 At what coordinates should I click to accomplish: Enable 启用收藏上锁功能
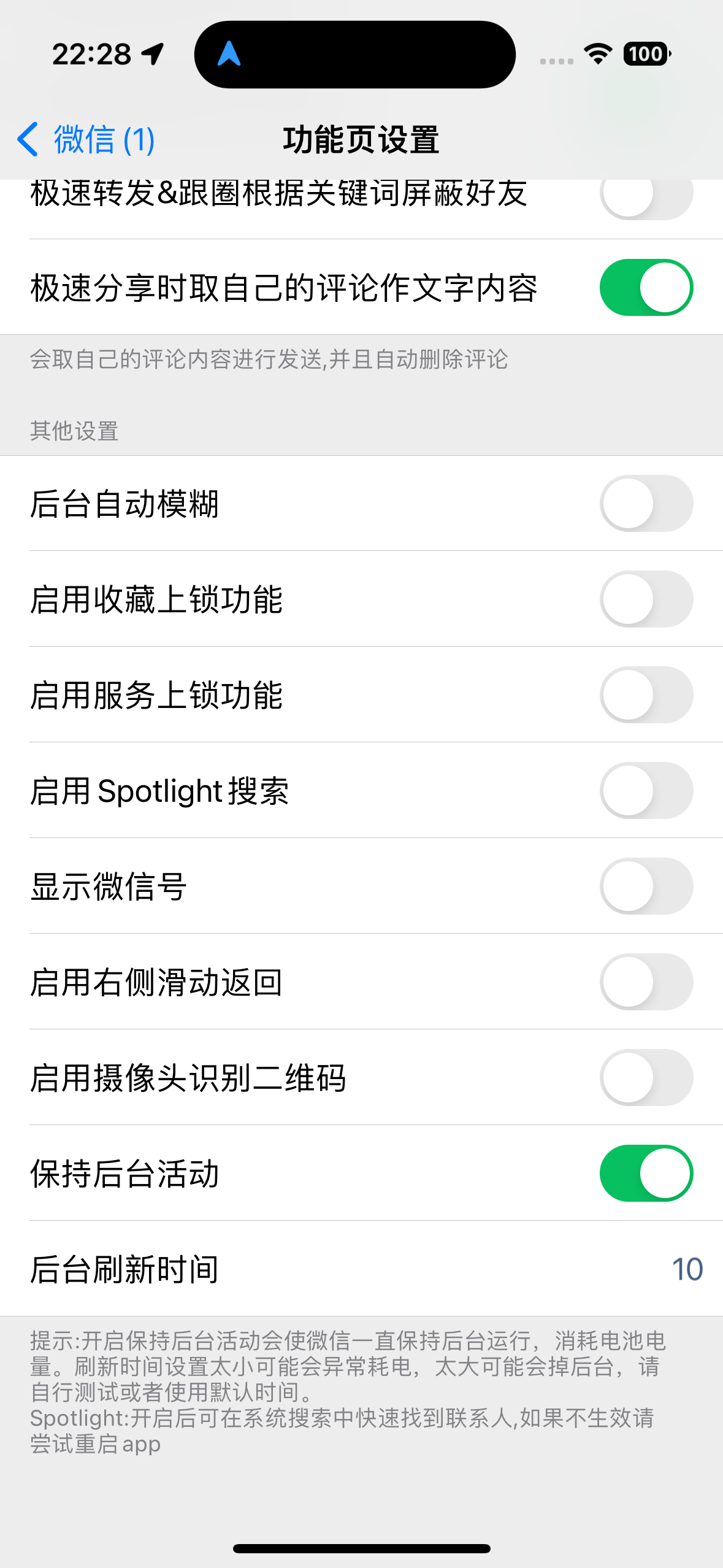point(646,599)
